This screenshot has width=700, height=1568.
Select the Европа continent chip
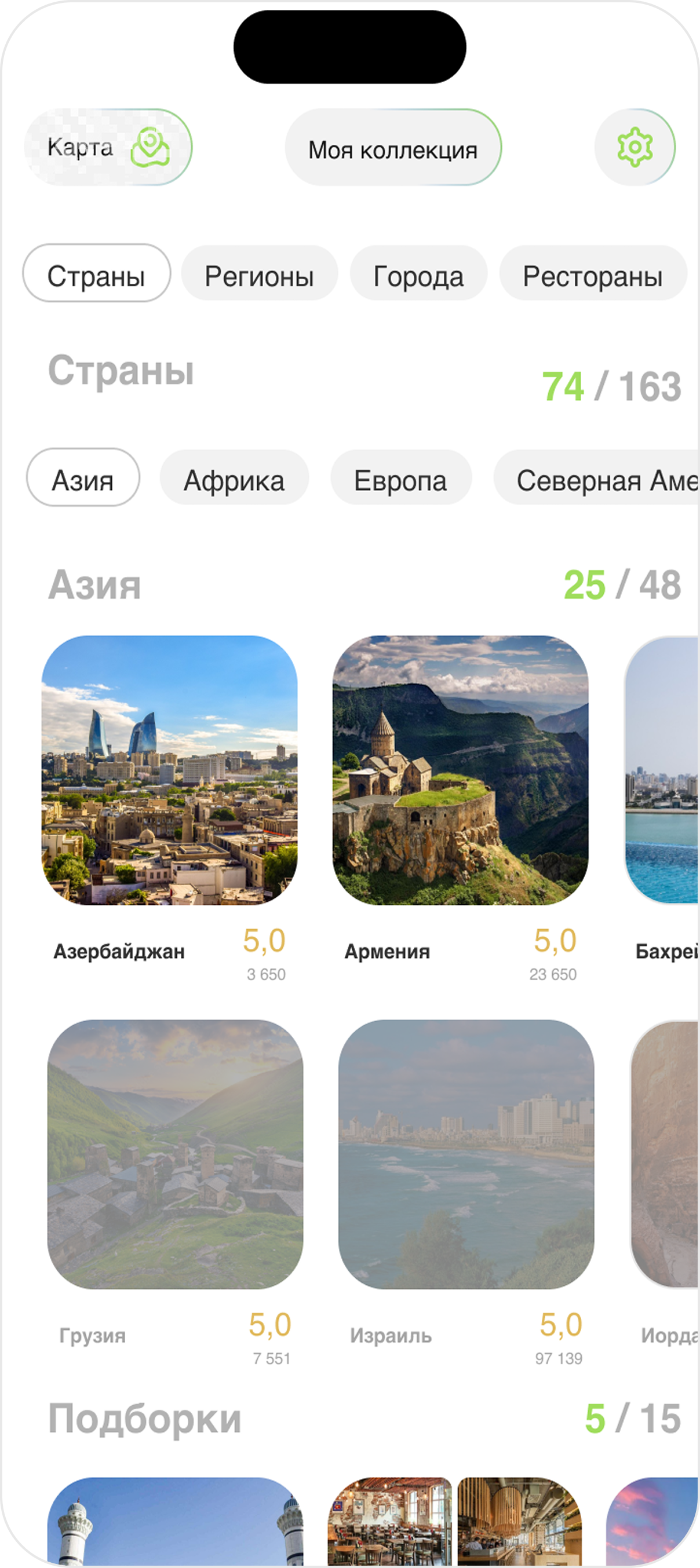[401, 479]
